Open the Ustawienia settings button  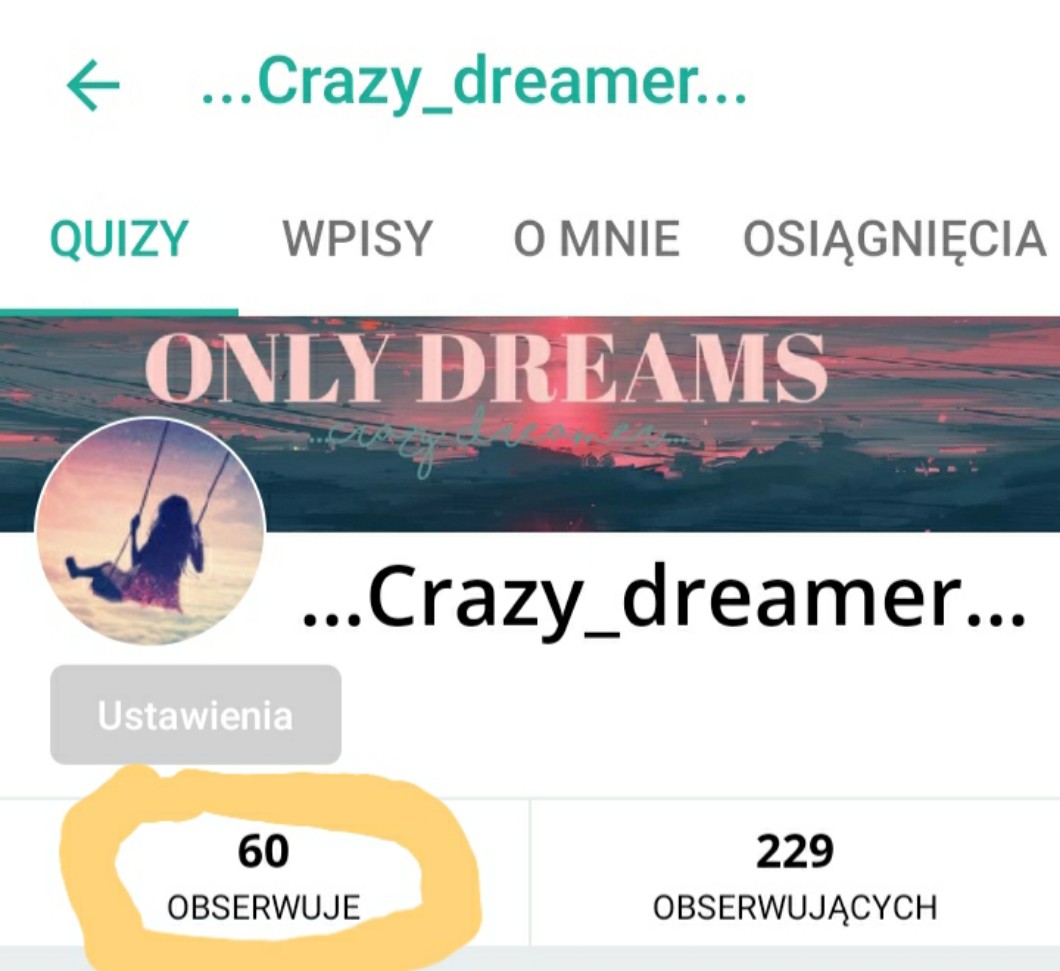tap(195, 715)
